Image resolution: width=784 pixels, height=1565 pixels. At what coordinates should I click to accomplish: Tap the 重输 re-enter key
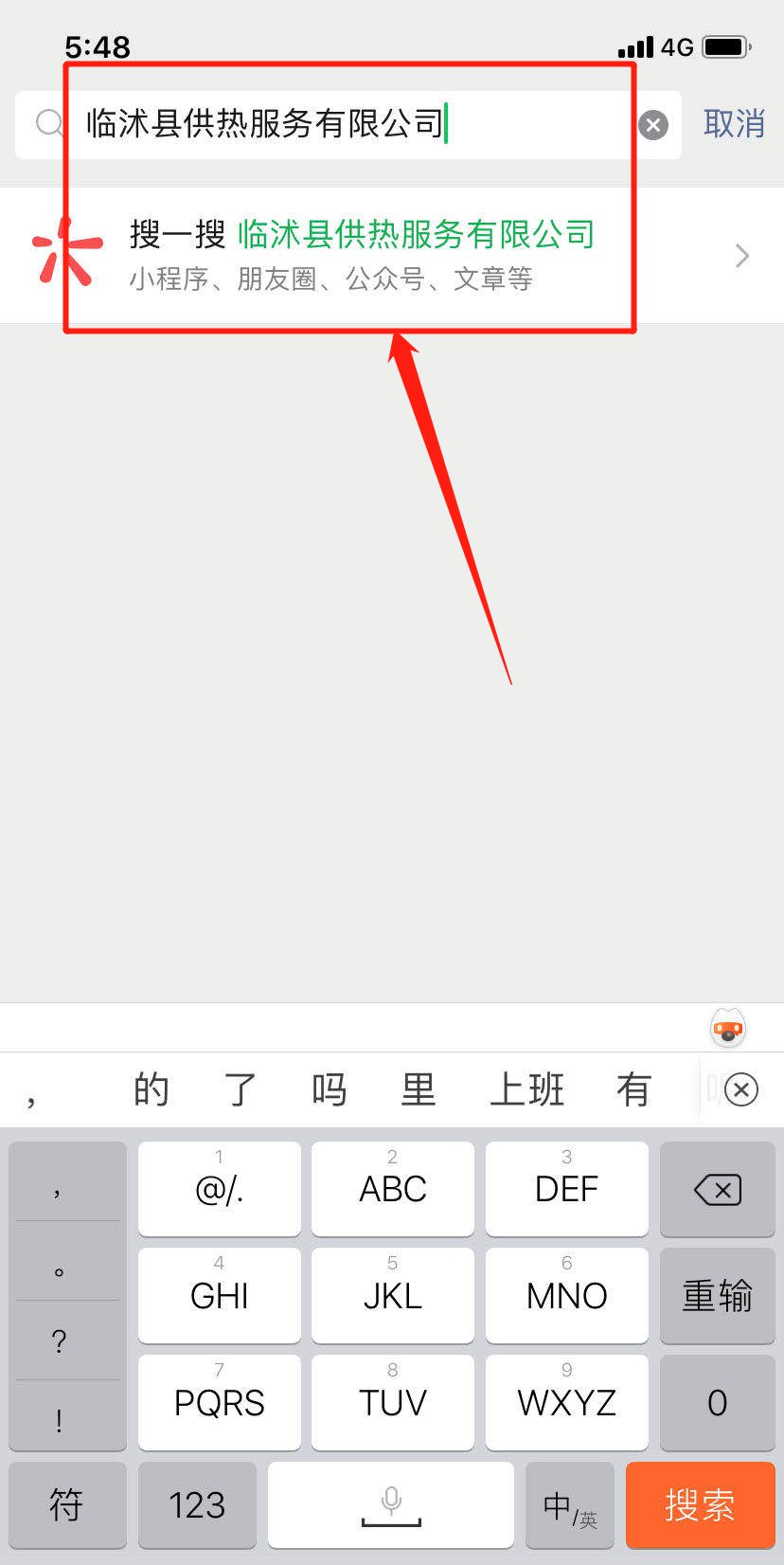click(x=717, y=1295)
